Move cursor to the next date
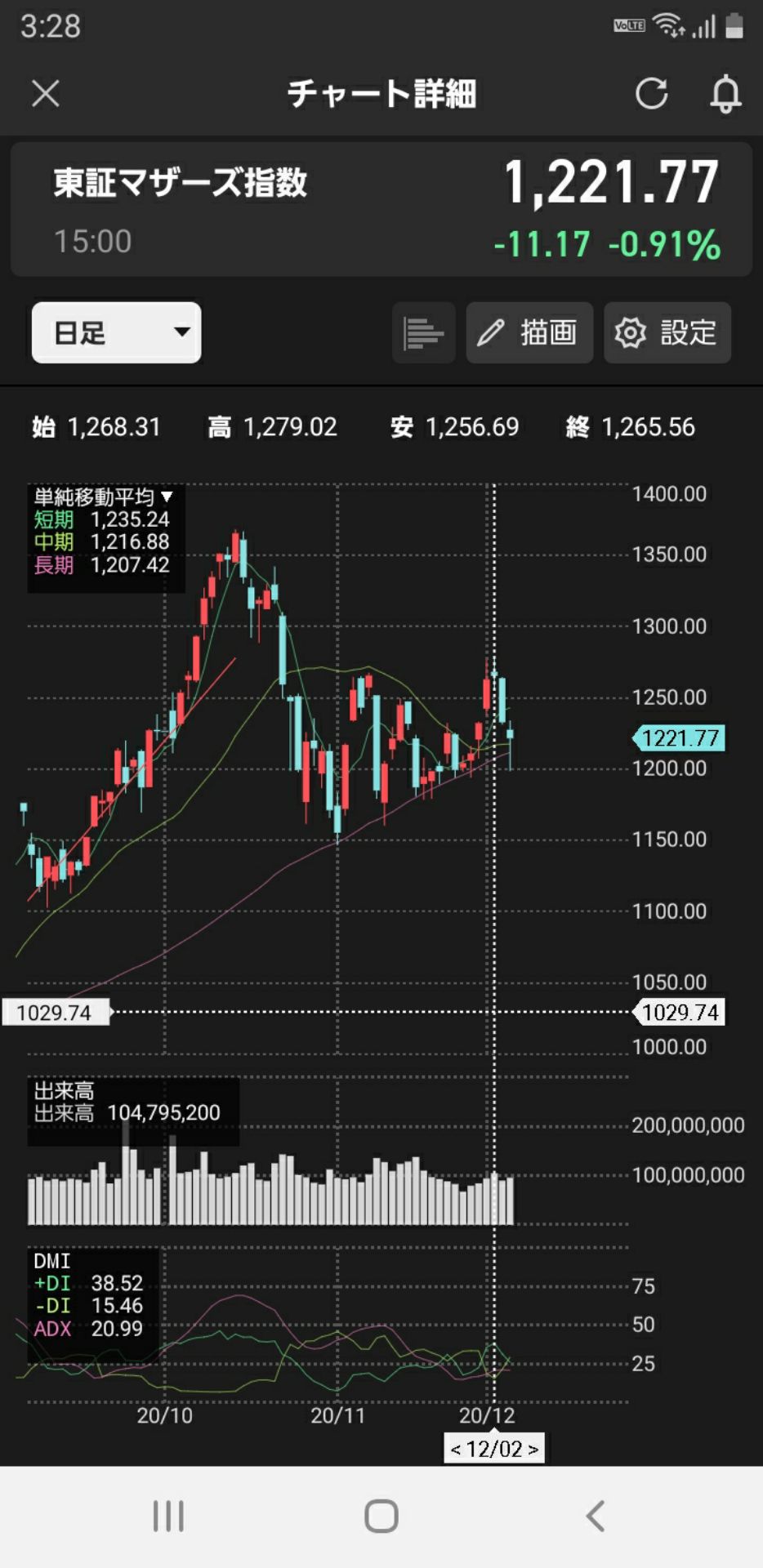Image resolution: width=763 pixels, height=1568 pixels. pos(533,1450)
